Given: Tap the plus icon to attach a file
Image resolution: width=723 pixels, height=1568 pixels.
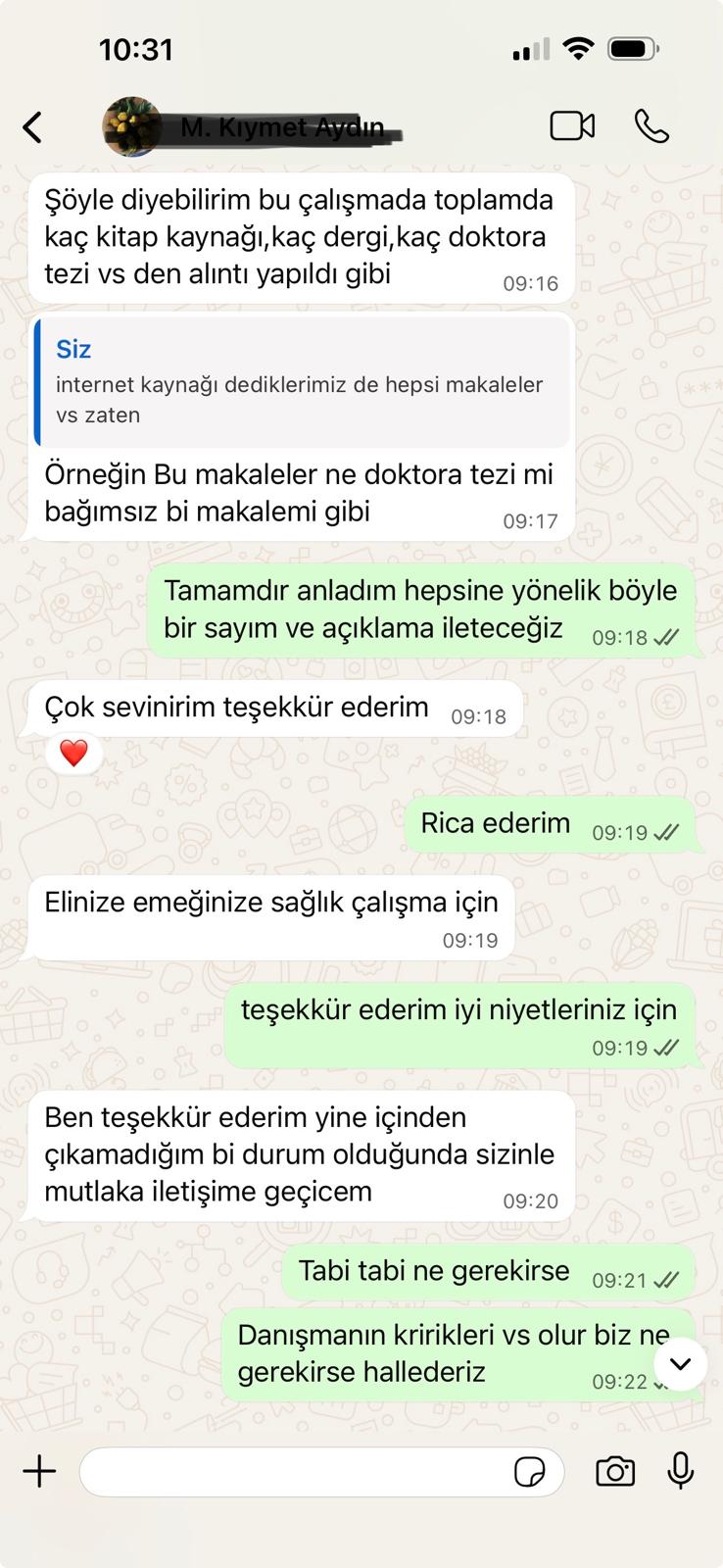Looking at the screenshot, I should point(39,1471).
